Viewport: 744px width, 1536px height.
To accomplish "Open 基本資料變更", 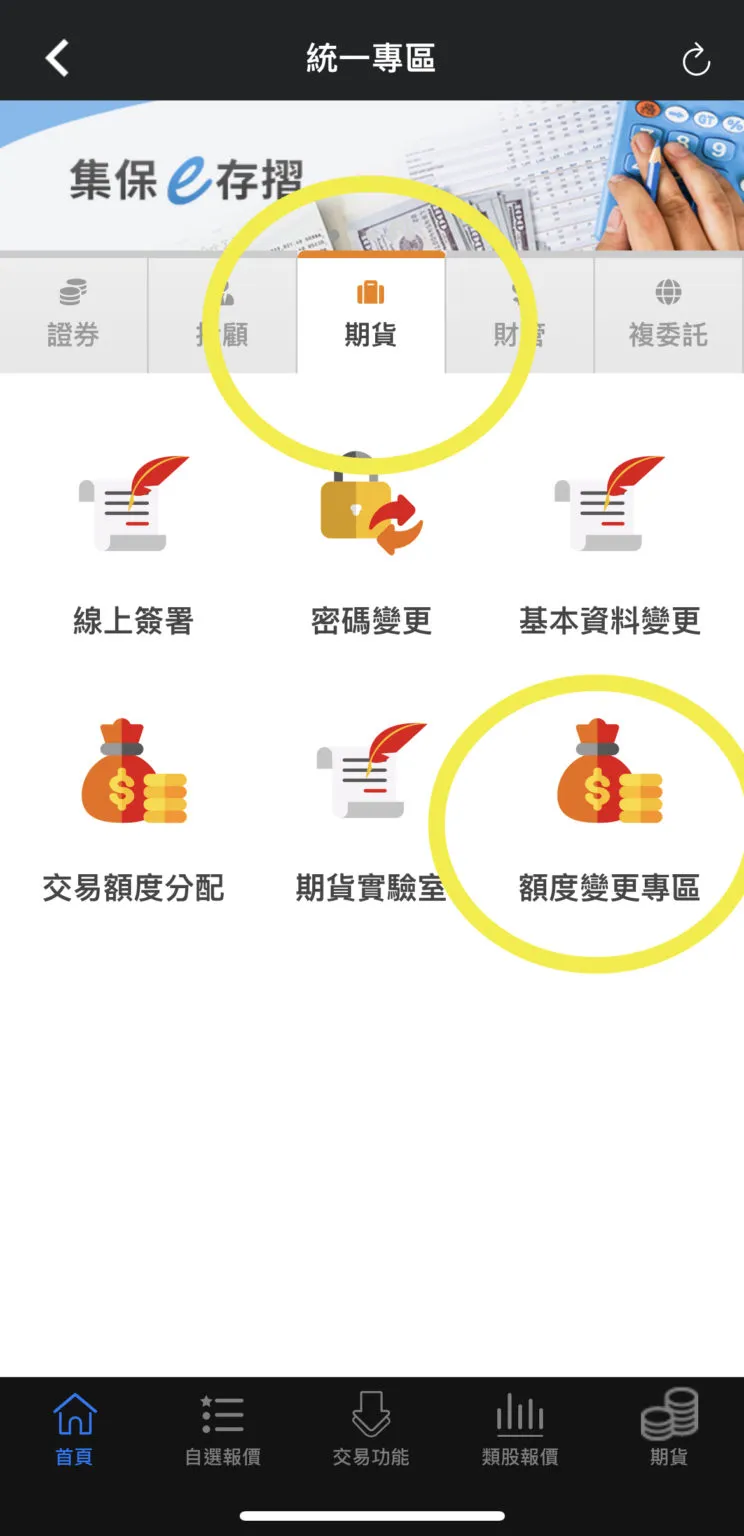I will pos(609,545).
